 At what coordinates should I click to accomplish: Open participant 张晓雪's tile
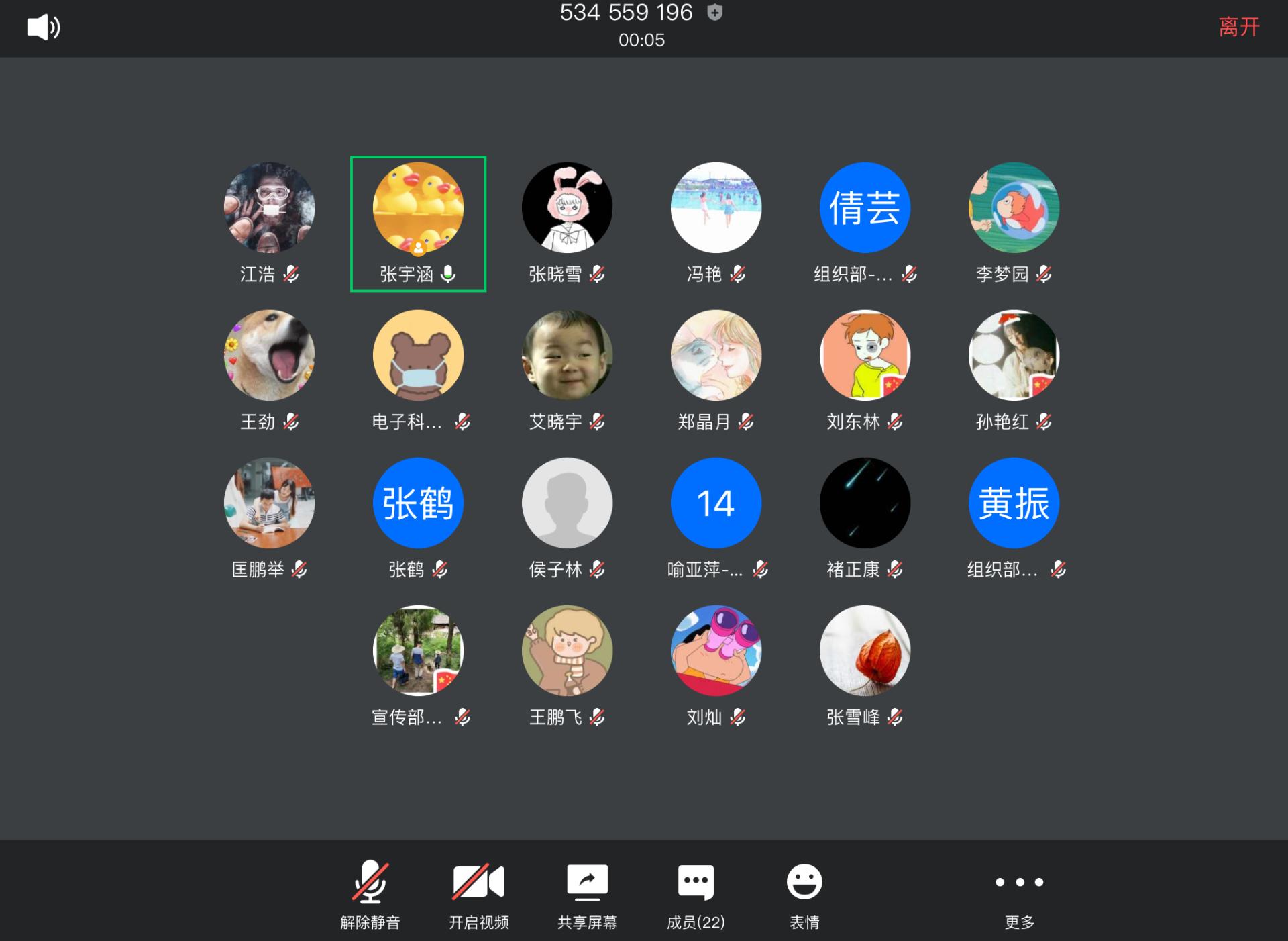(x=567, y=208)
